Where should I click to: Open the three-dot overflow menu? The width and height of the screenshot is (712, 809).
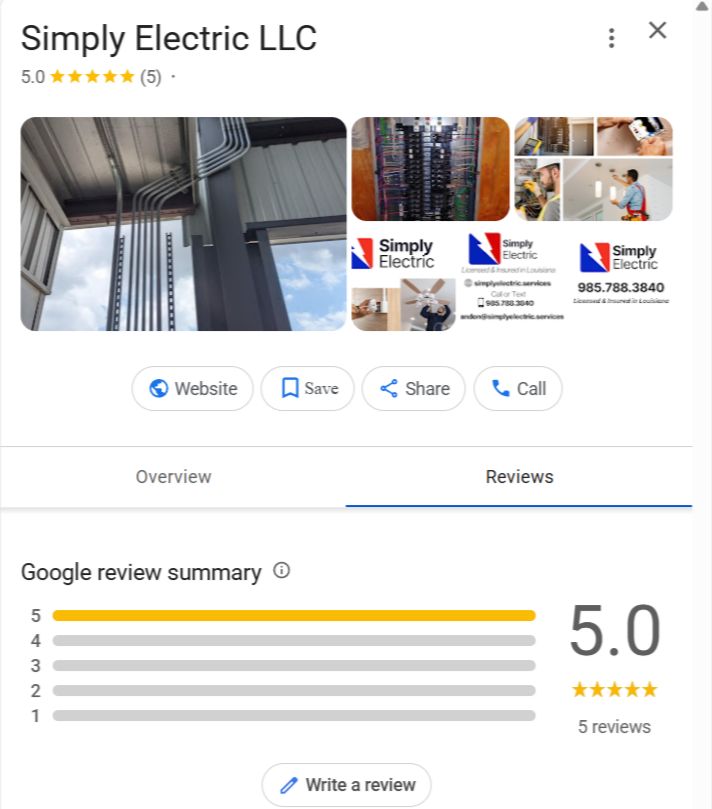pos(611,38)
